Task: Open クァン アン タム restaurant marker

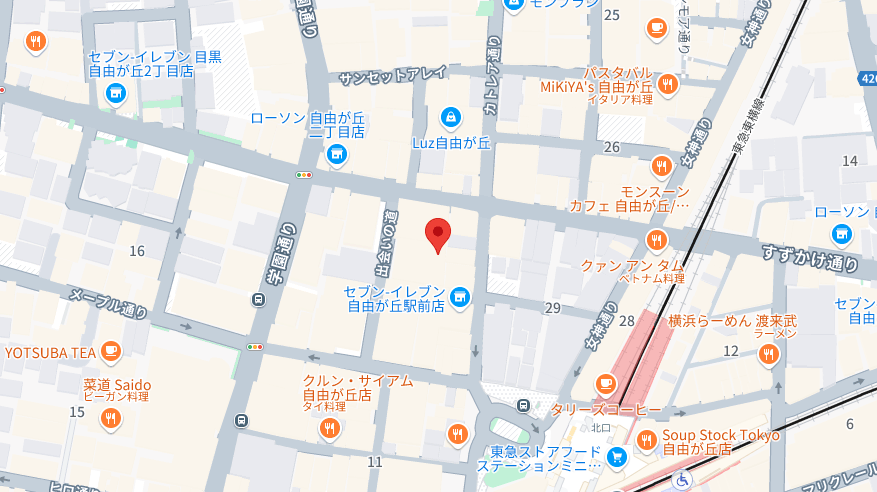Action: [656, 240]
